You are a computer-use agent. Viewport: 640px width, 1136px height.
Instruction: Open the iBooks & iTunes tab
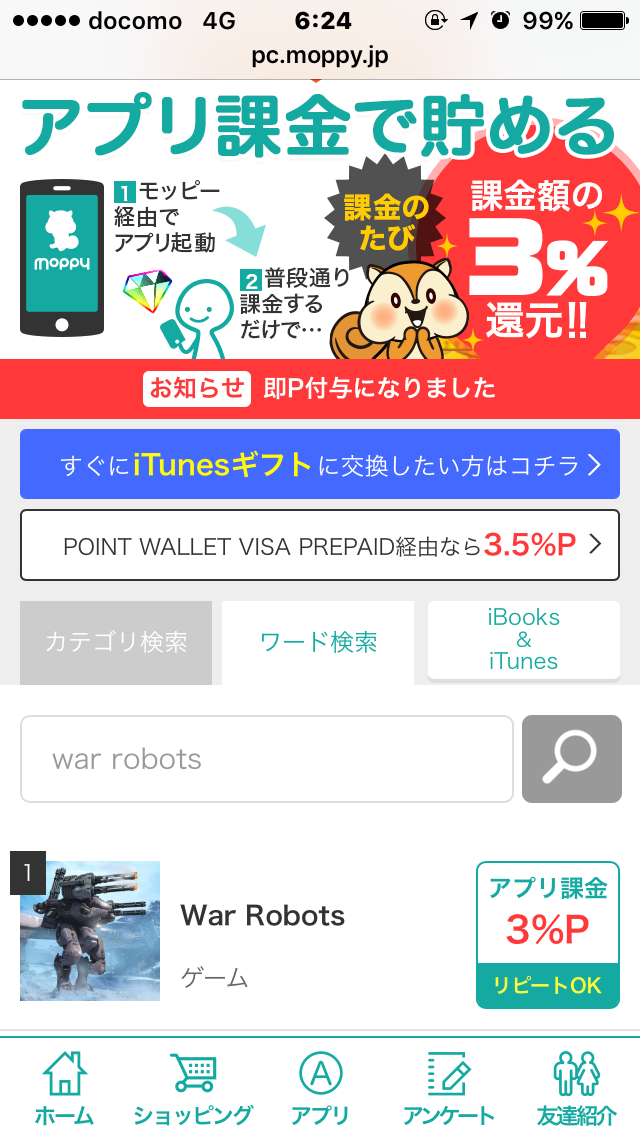[x=523, y=640]
